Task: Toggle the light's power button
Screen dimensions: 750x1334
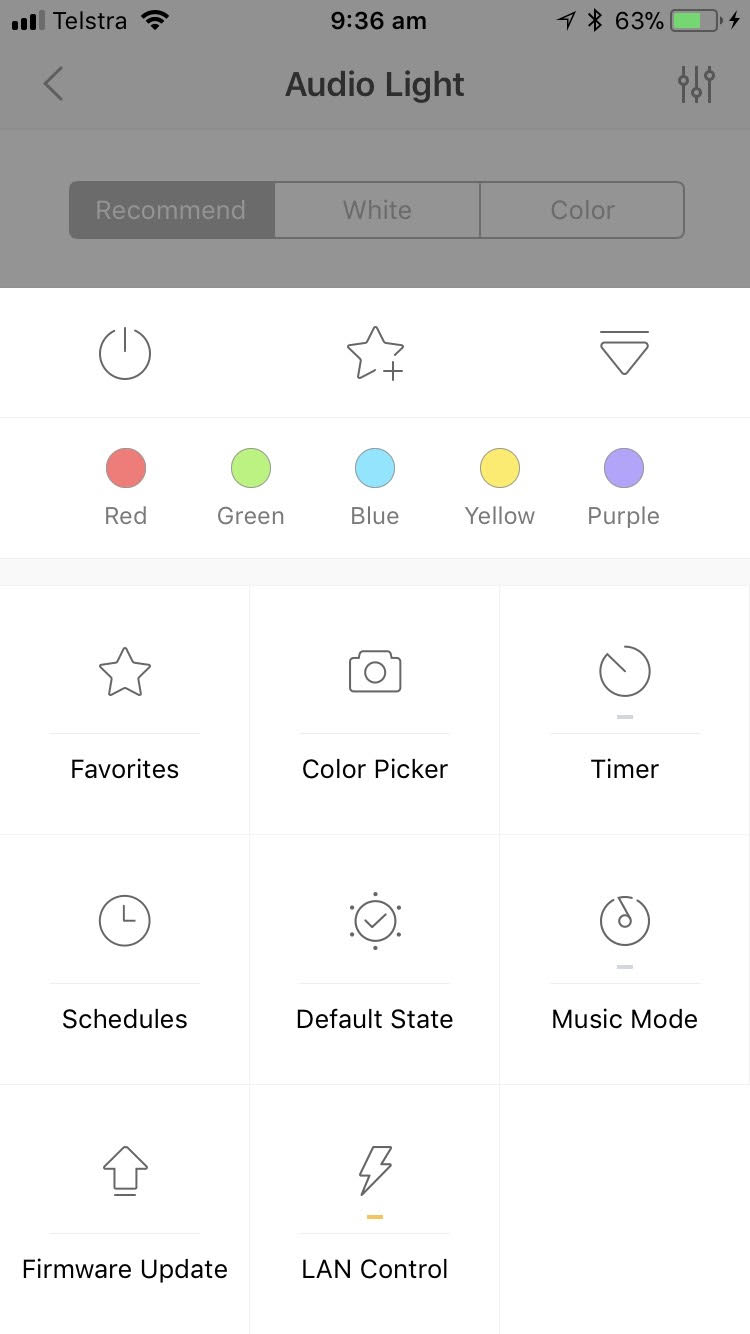Action: (125, 353)
